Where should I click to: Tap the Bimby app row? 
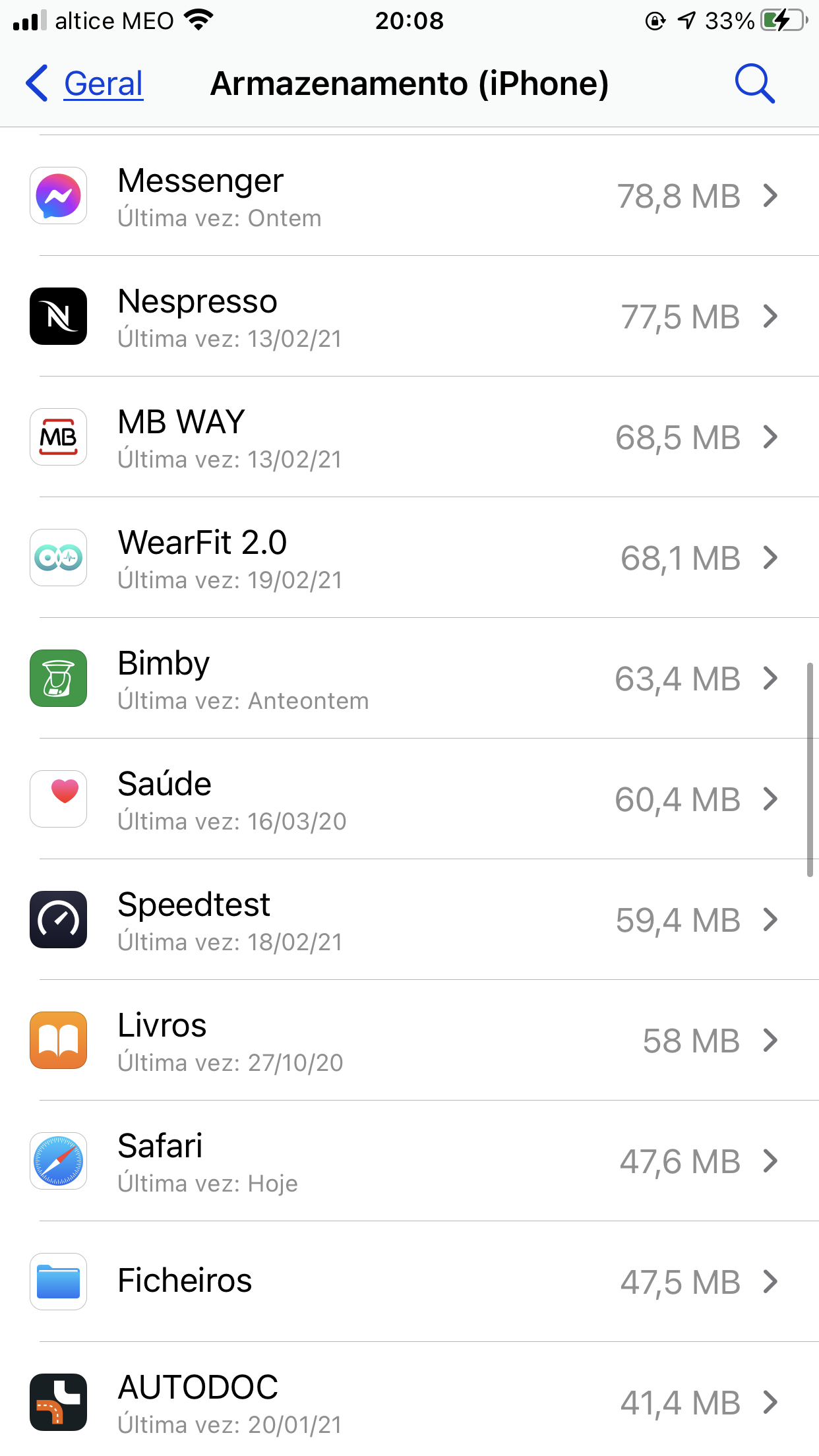[409, 679]
